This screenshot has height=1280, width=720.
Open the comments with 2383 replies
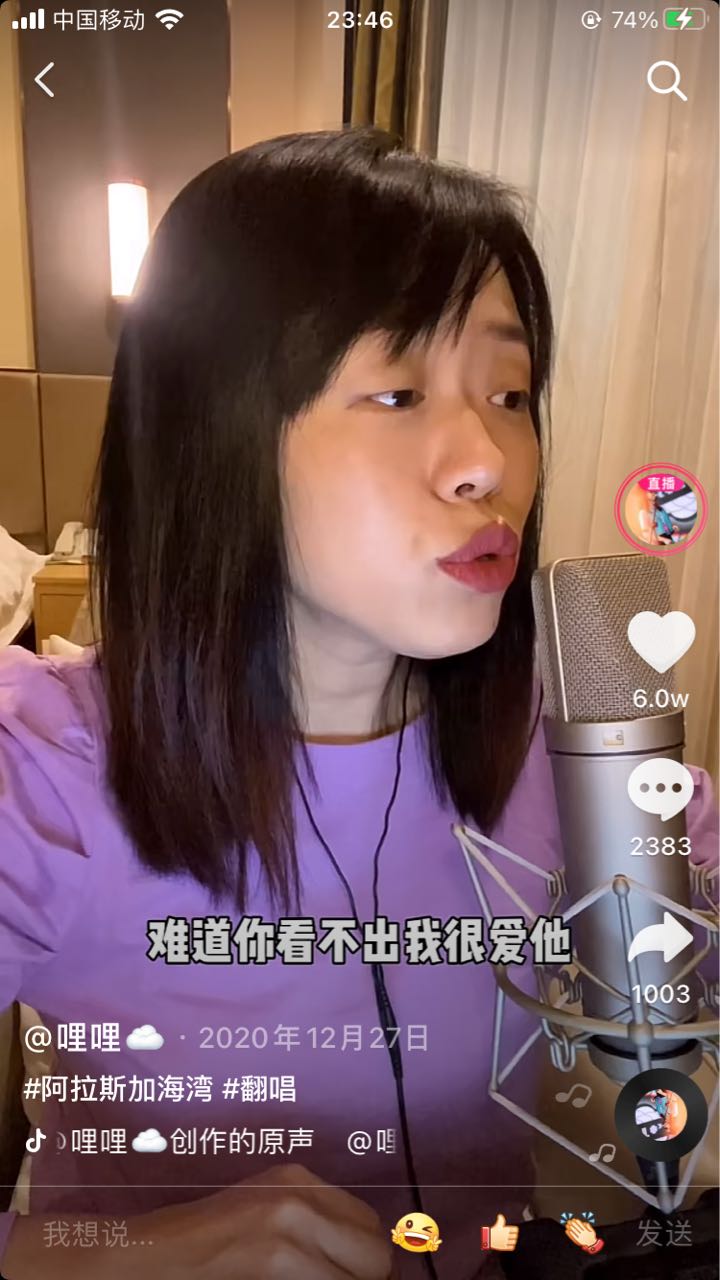point(660,790)
